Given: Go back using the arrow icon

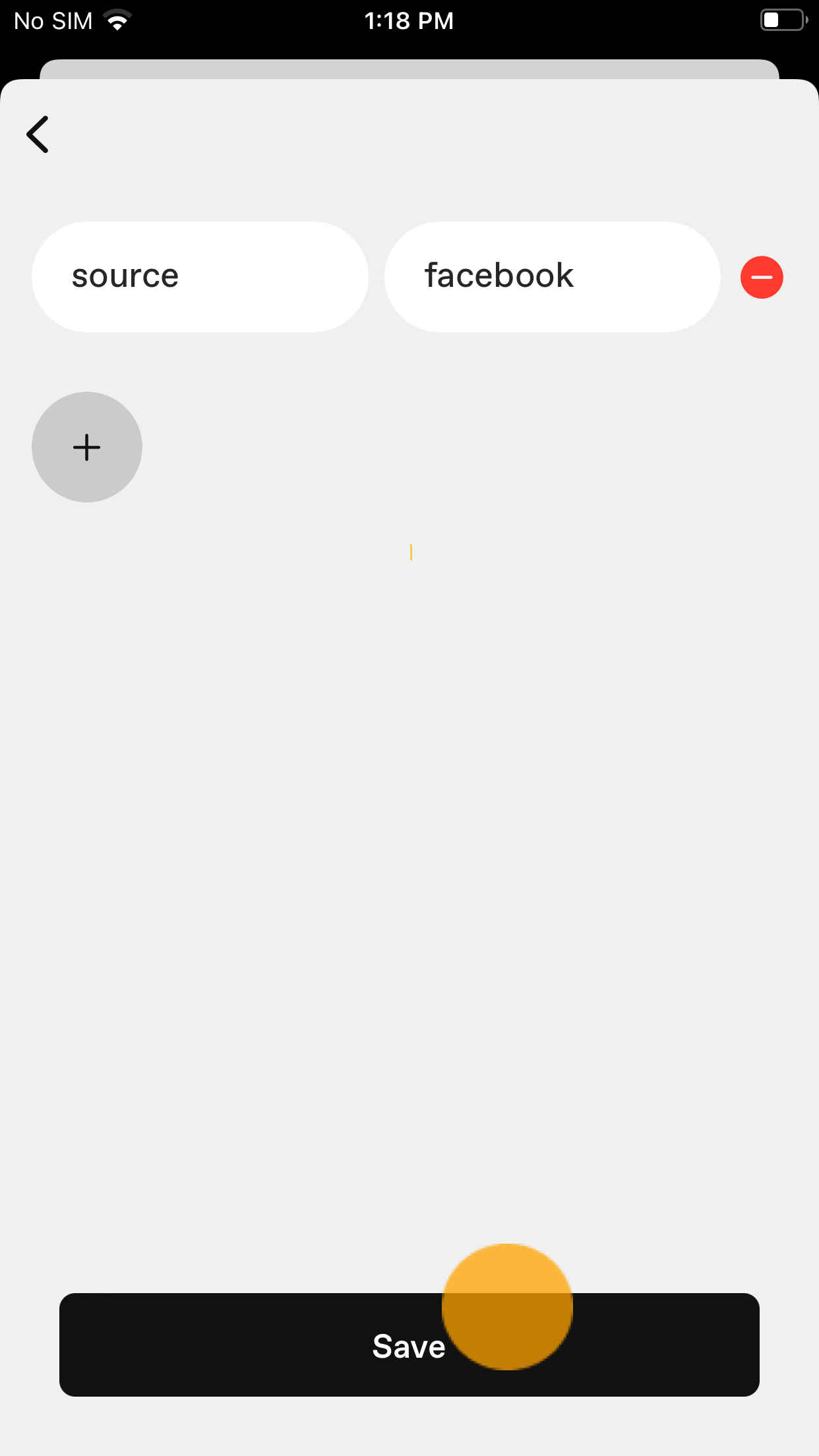Looking at the screenshot, I should pyautogui.click(x=38, y=135).
